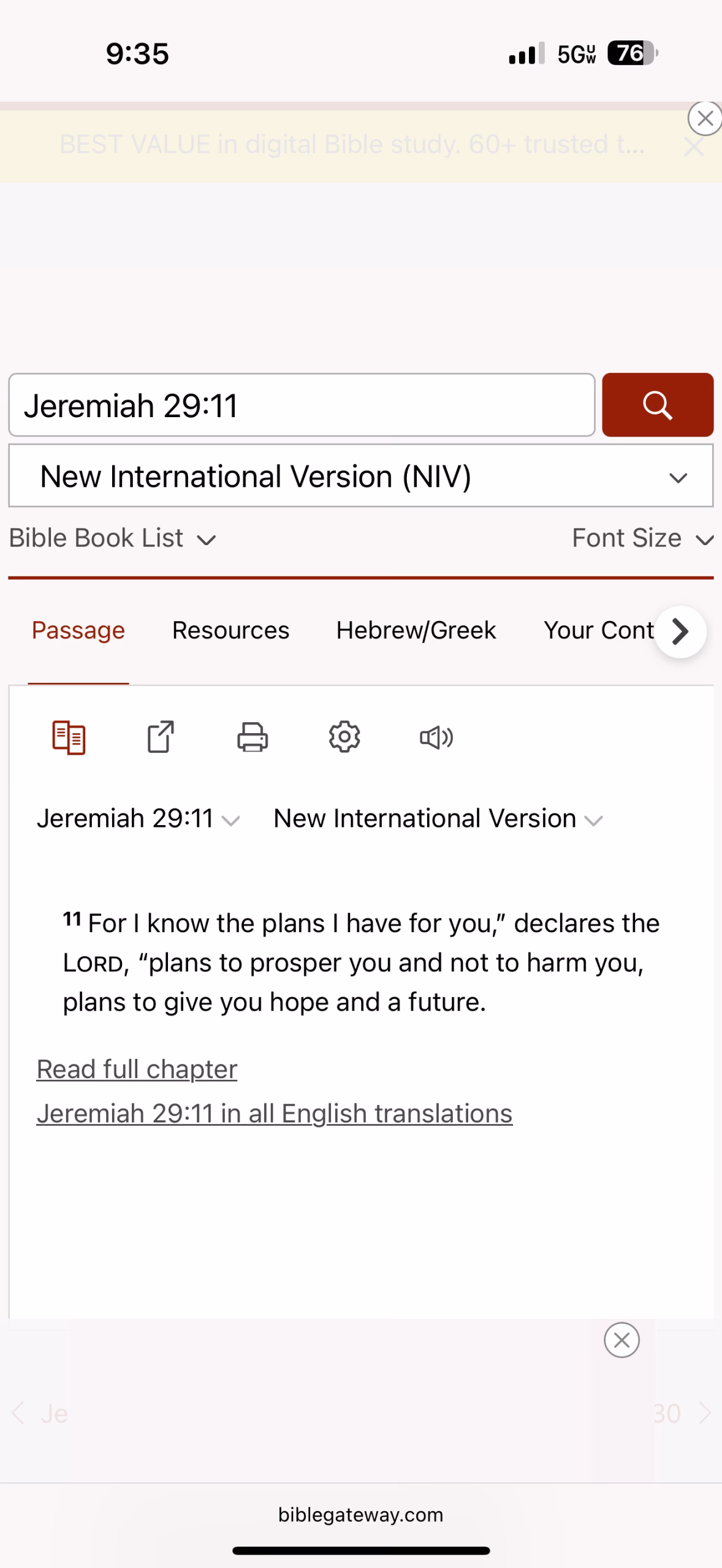This screenshot has height=1568, width=722.
Task: Open the Font Size menu
Action: [x=642, y=538]
